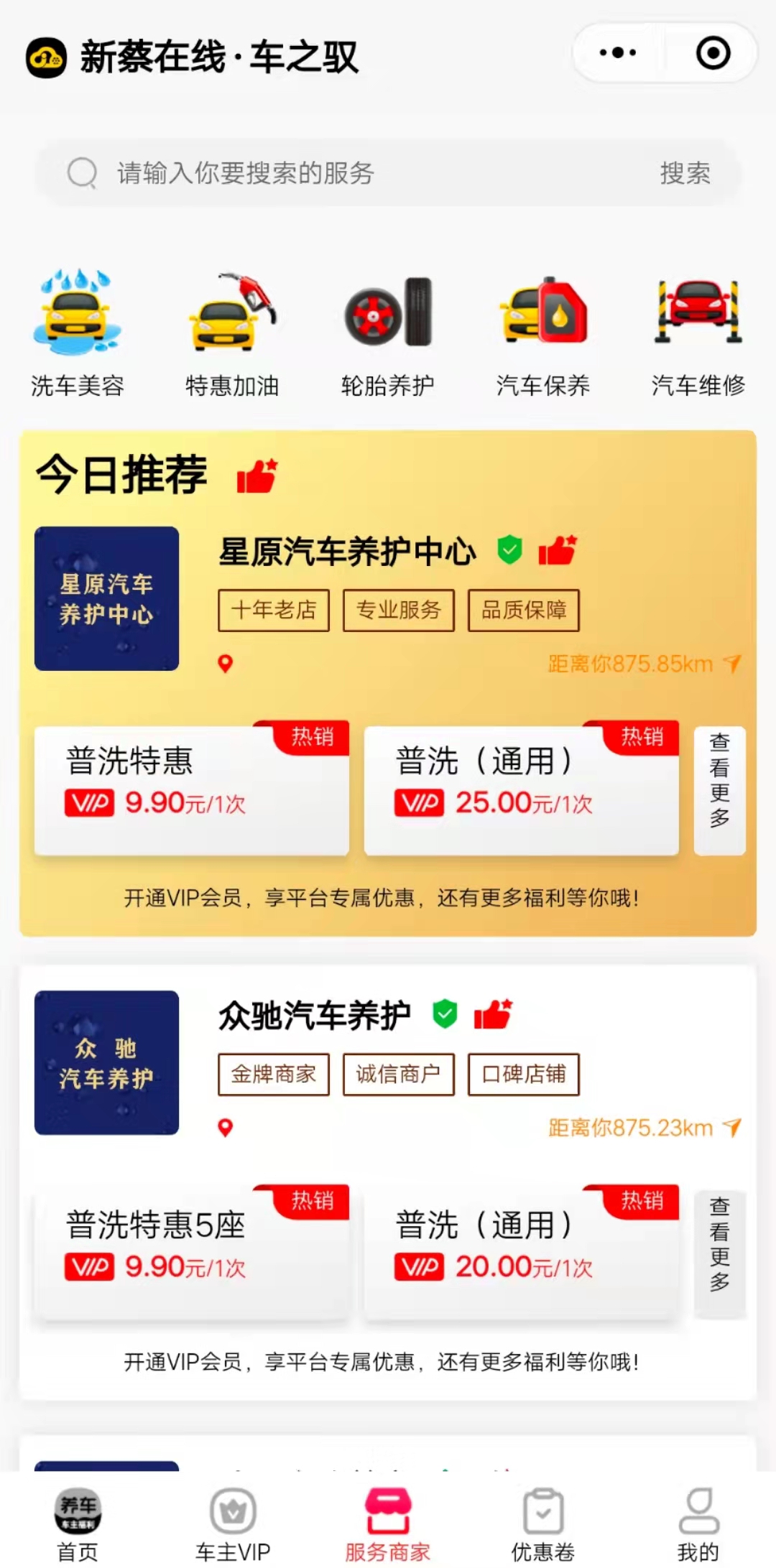Open the 洗车美容 category
The image size is (776, 1568).
point(78,333)
